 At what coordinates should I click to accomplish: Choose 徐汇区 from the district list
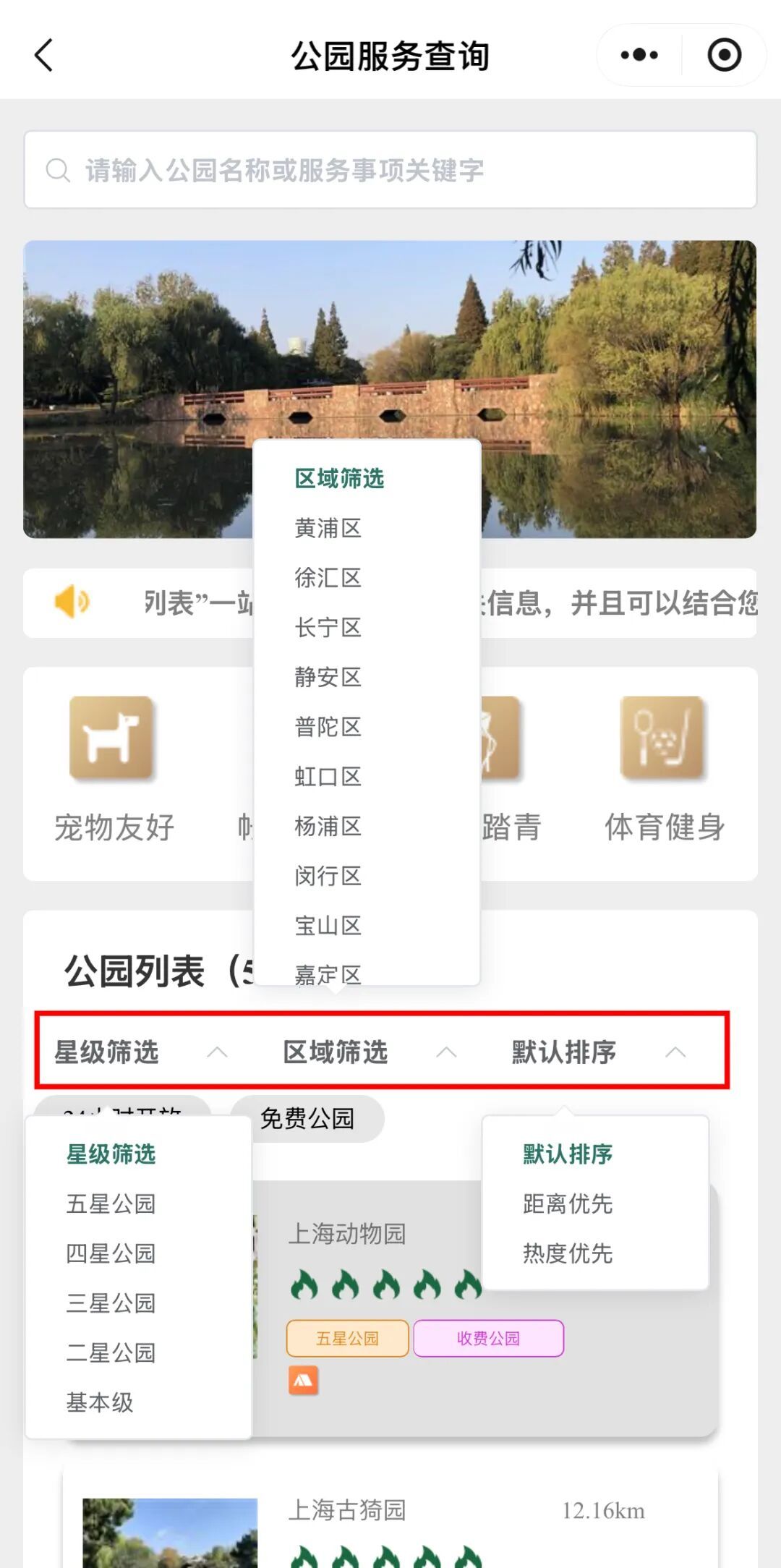tap(328, 578)
